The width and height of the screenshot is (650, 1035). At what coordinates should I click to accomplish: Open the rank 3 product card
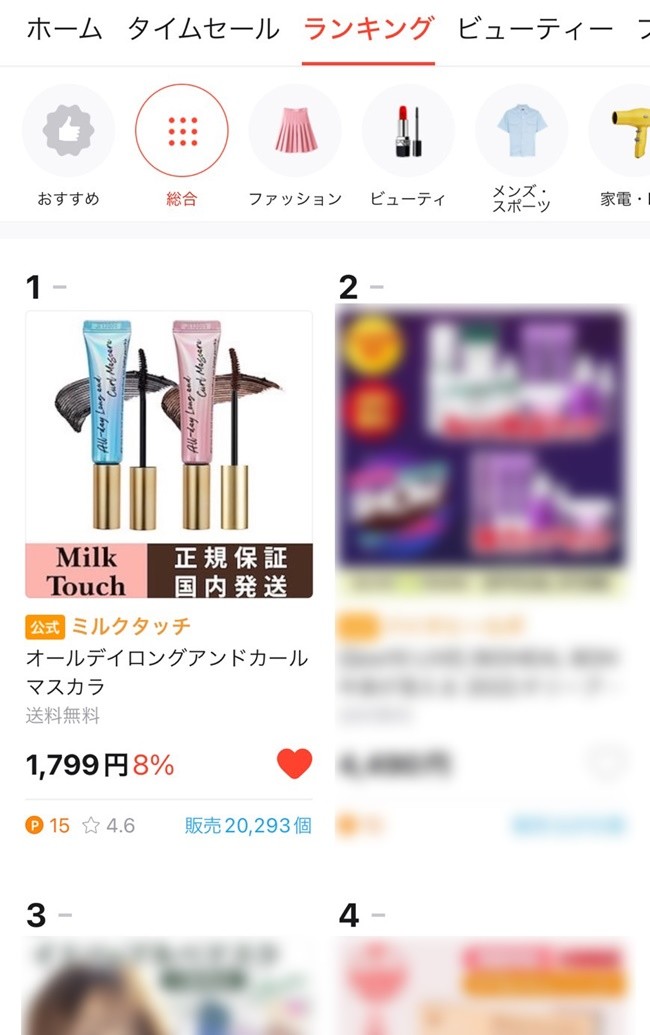click(x=169, y=985)
